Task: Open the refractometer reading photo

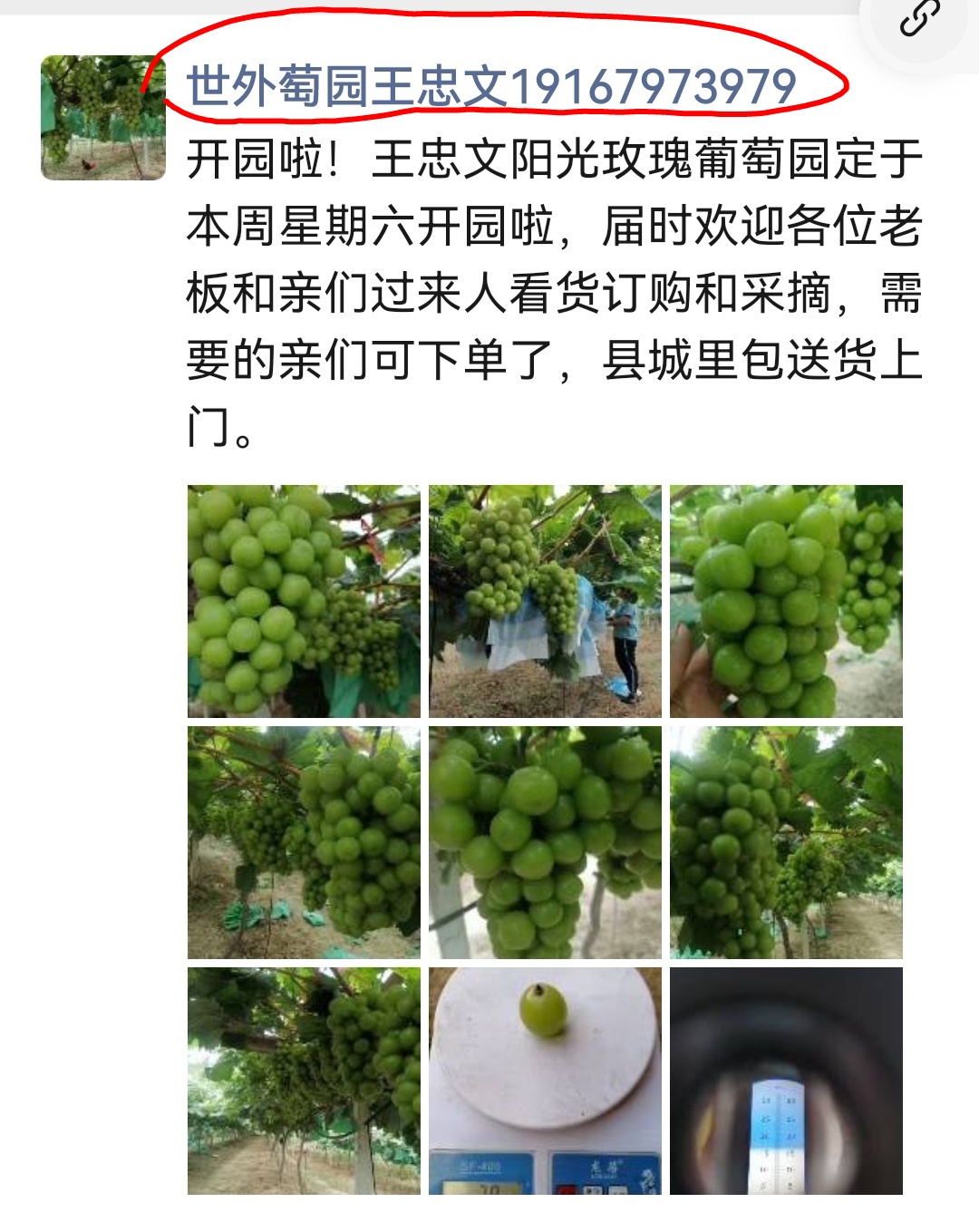Action: [x=786, y=1080]
